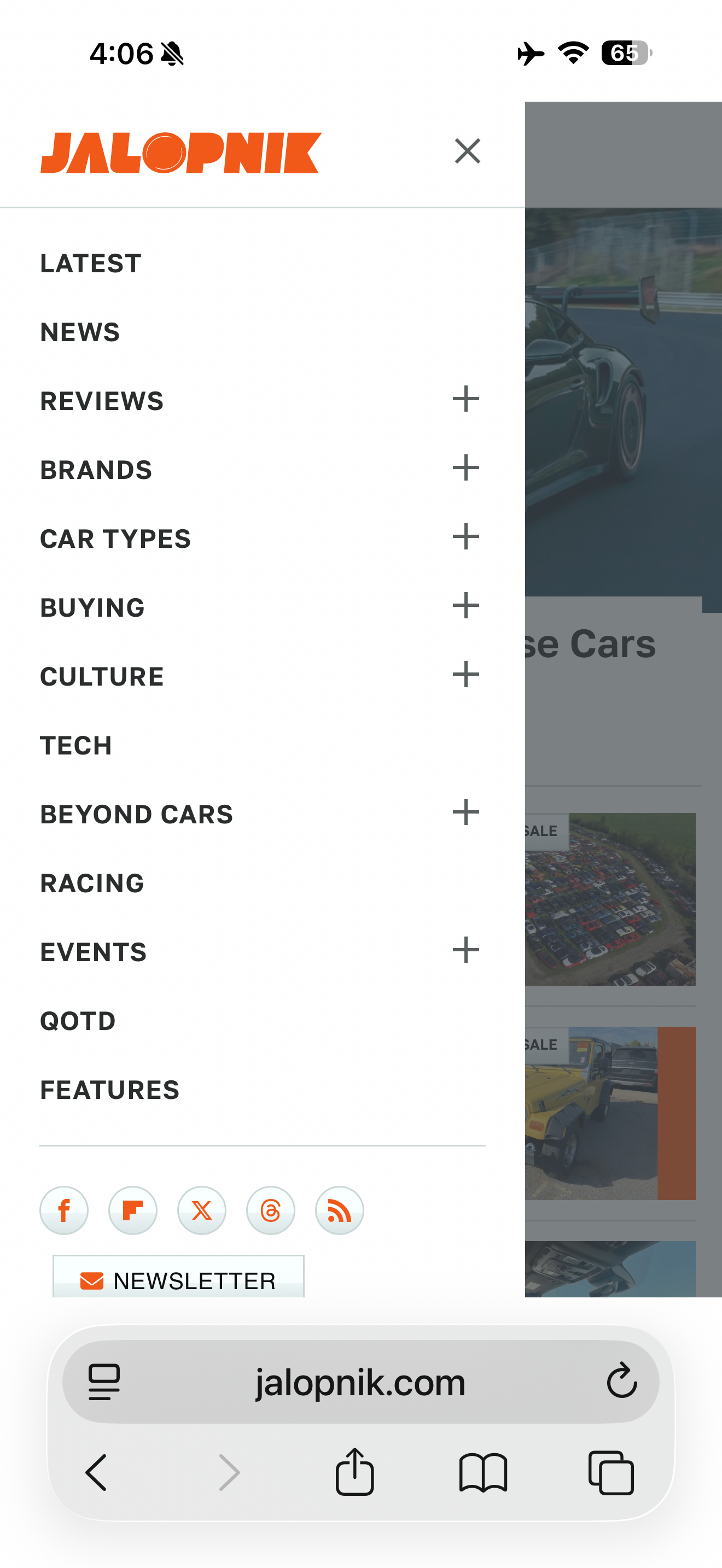Expand the Culture submenu
The image size is (722, 1568).
465,675
